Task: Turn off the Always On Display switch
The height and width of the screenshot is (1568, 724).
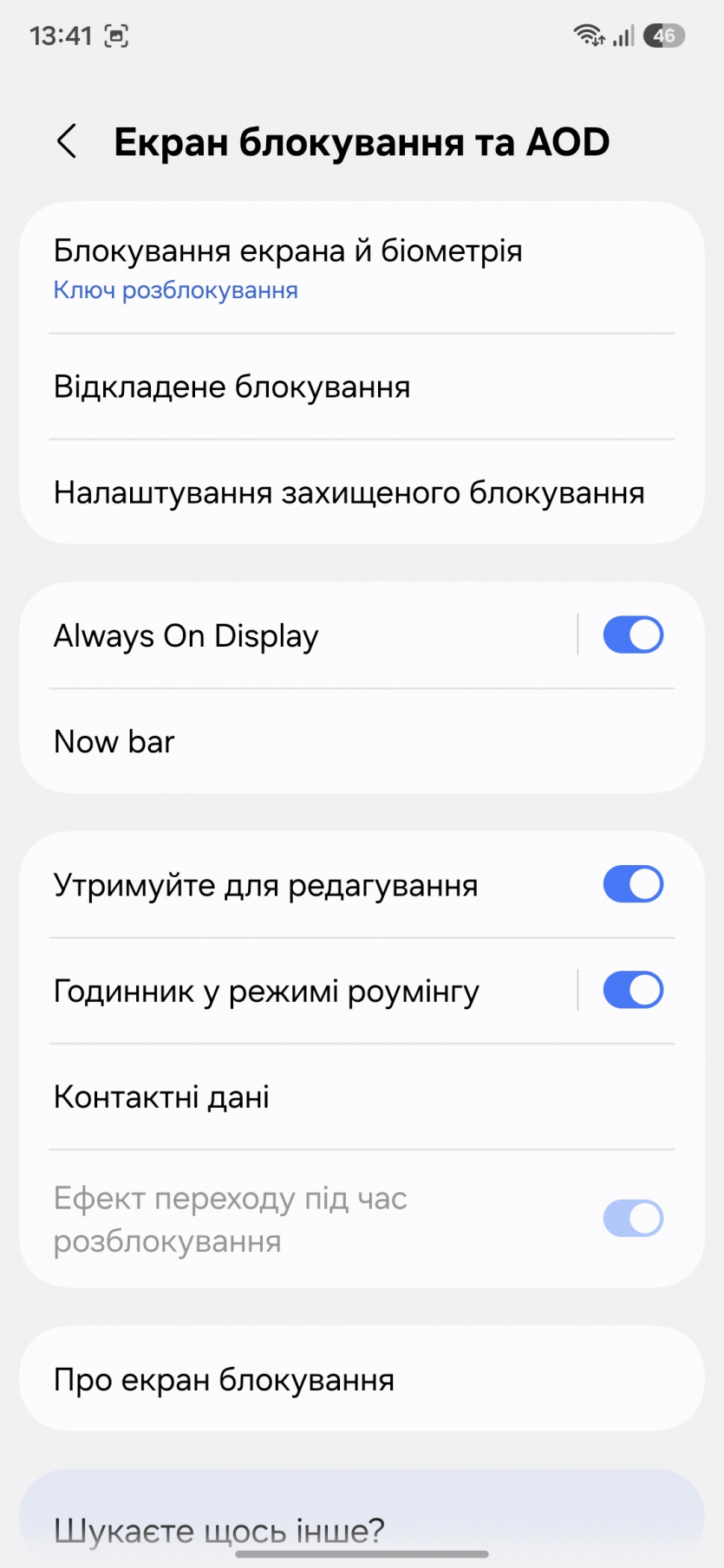Action: [633, 635]
